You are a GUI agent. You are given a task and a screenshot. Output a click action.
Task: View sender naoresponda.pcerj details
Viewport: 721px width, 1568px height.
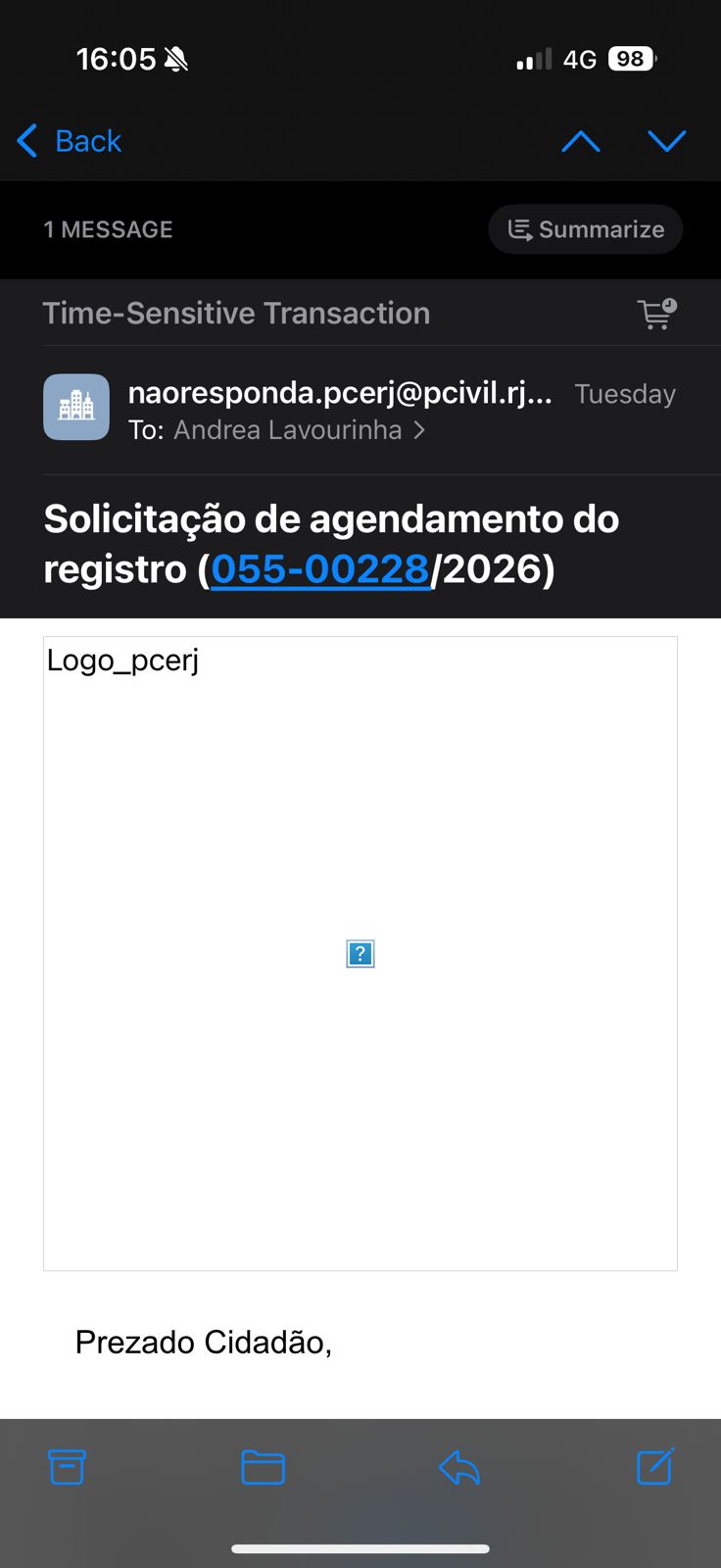coord(339,393)
